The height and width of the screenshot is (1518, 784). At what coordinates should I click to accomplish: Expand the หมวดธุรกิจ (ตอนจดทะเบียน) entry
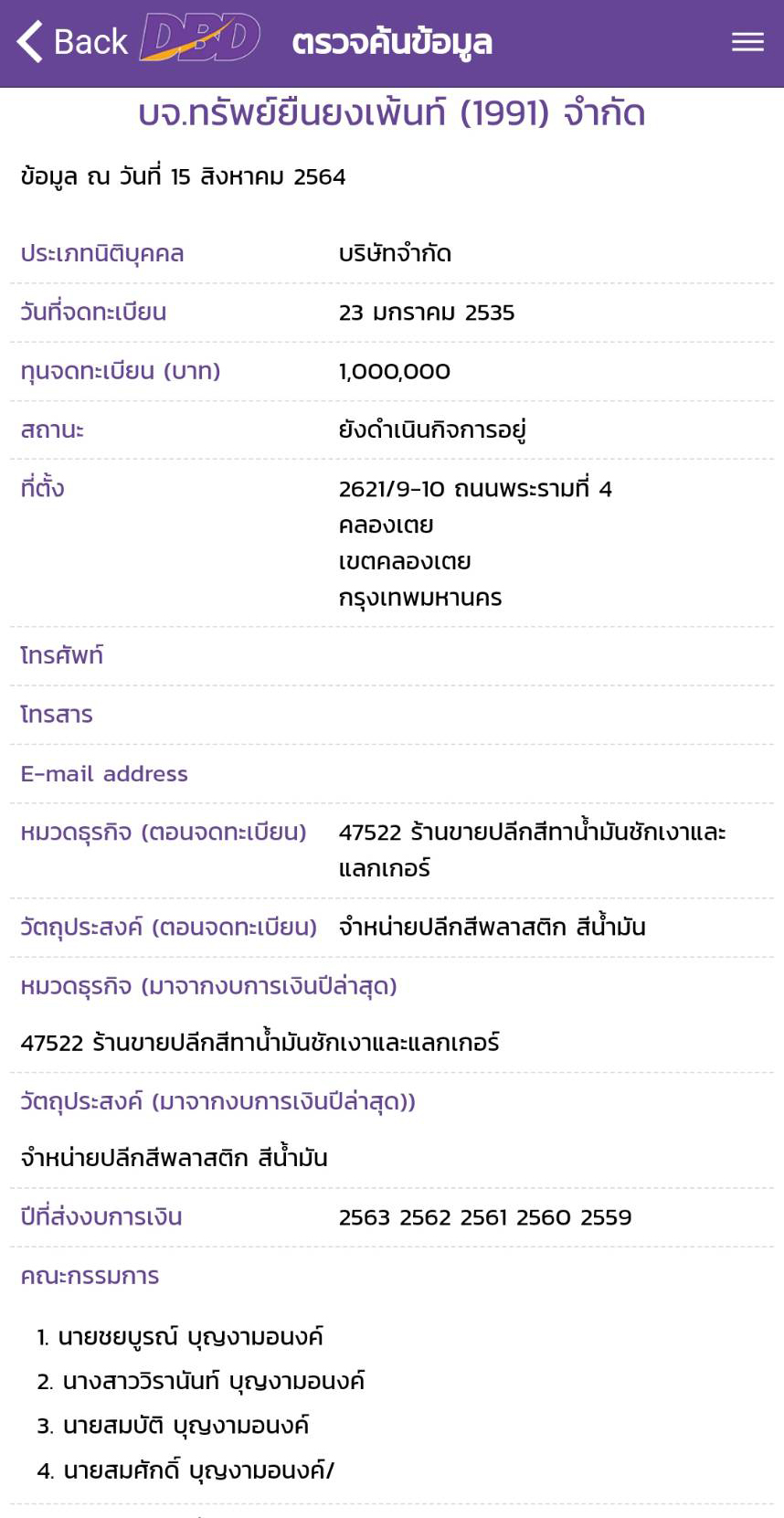tap(164, 833)
